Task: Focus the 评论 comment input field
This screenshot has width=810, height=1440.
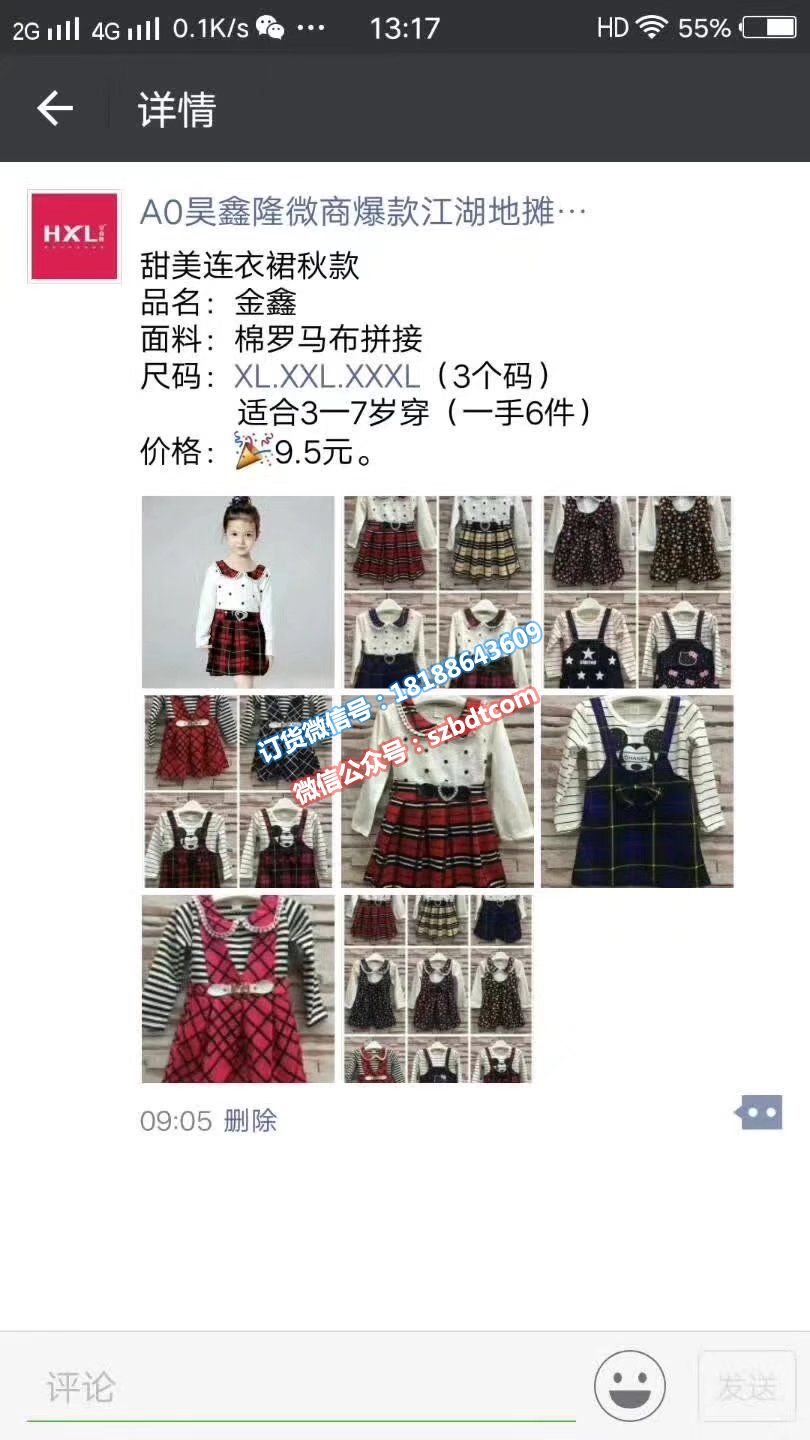Action: 301,1388
